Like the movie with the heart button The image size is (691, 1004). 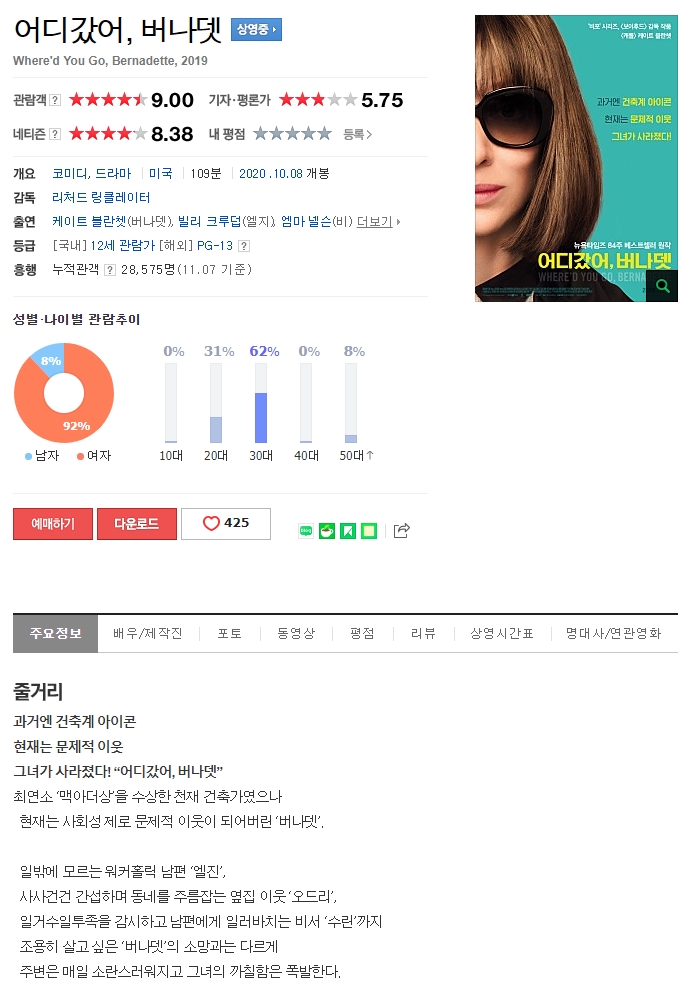tap(226, 524)
